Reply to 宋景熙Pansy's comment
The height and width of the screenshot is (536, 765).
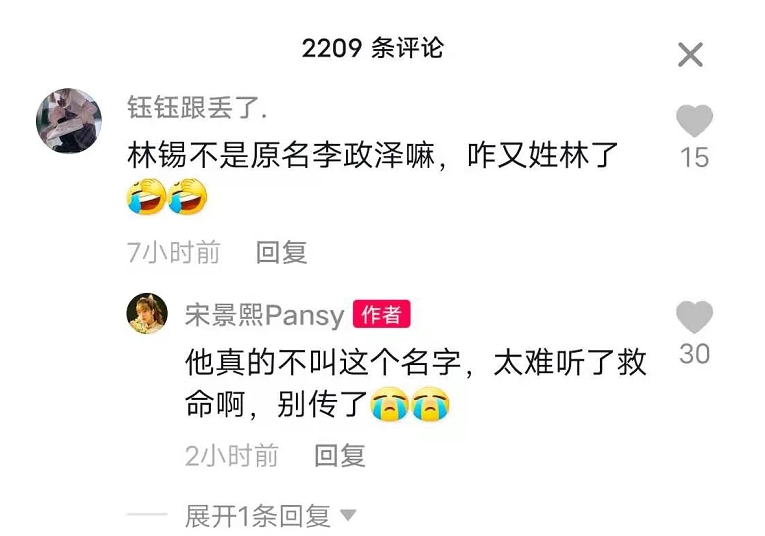339,456
